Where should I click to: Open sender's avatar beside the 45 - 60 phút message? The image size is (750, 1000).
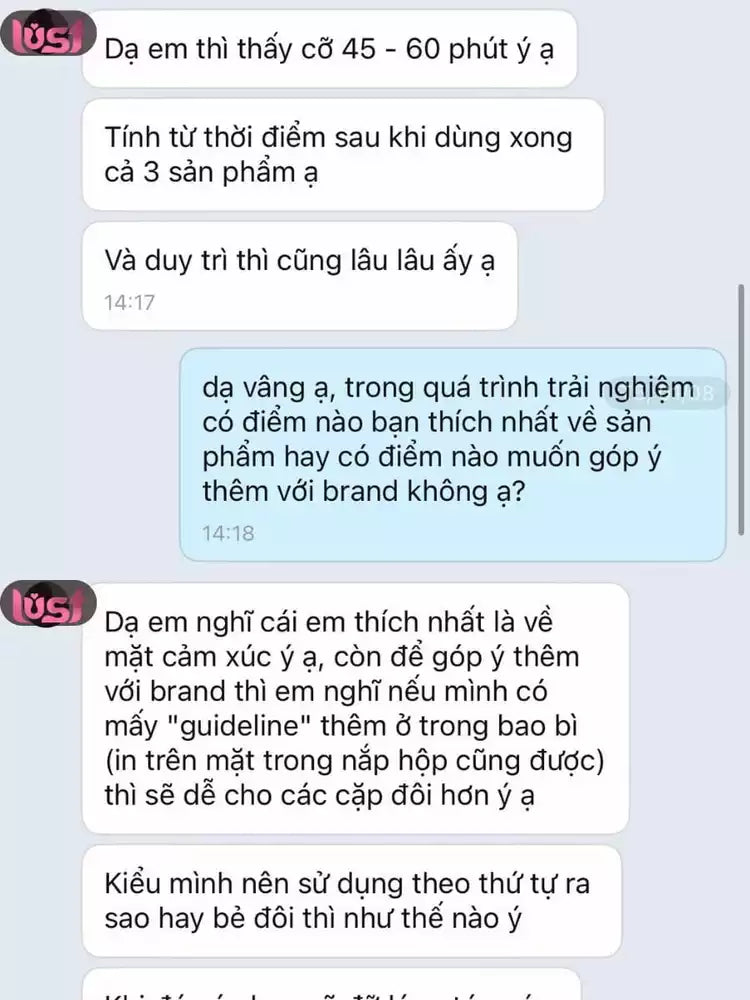(x=41, y=36)
